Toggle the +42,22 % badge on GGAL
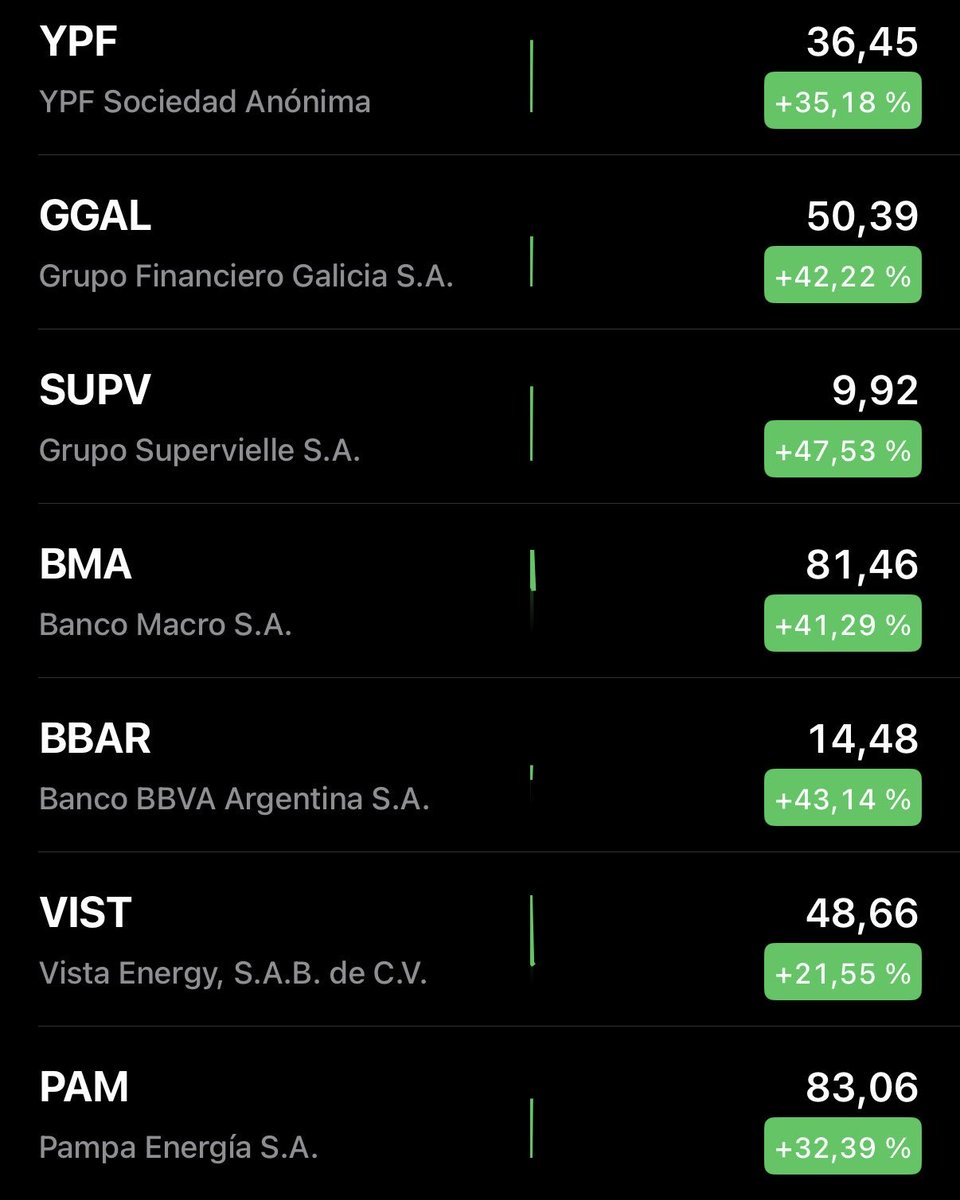 coord(842,276)
